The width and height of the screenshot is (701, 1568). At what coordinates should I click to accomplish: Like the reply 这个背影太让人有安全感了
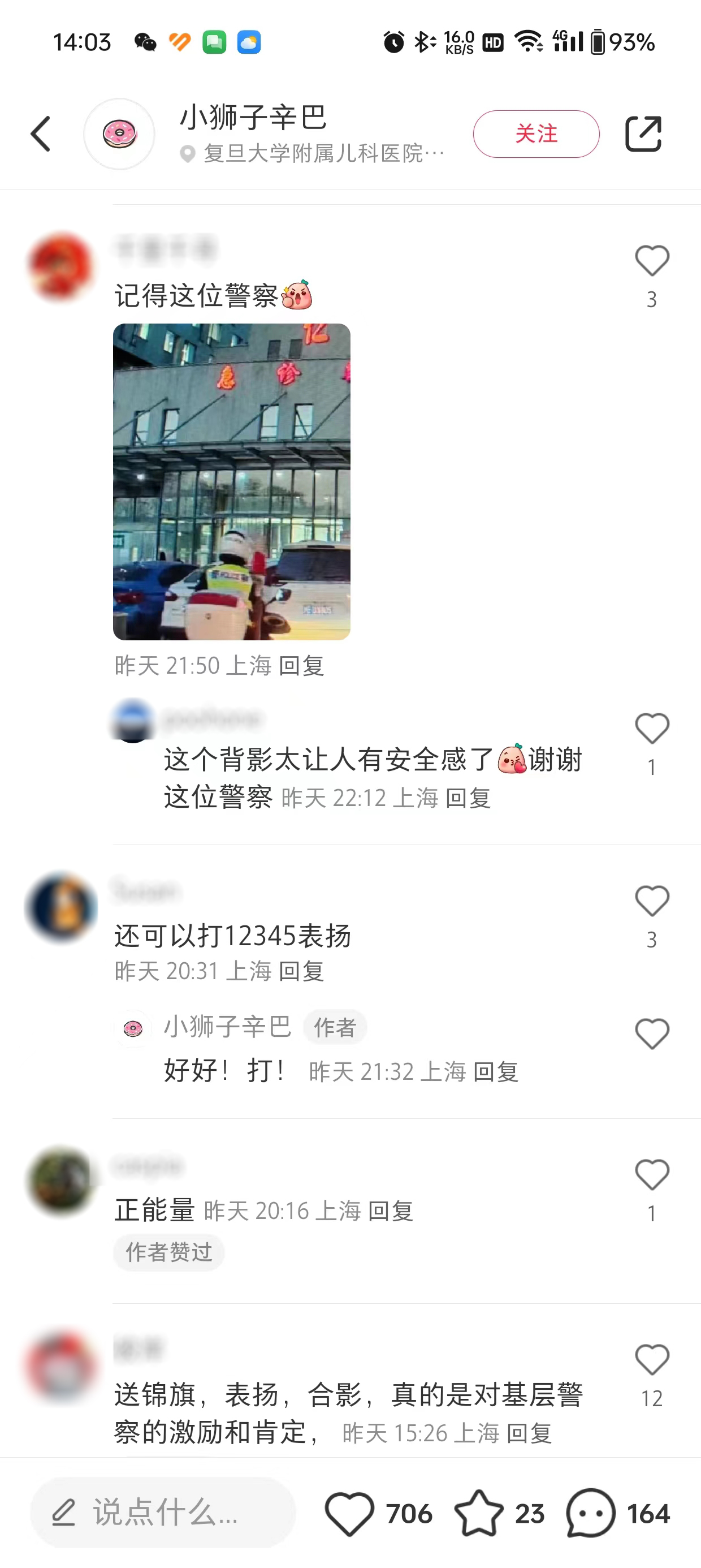pos(652,729)
